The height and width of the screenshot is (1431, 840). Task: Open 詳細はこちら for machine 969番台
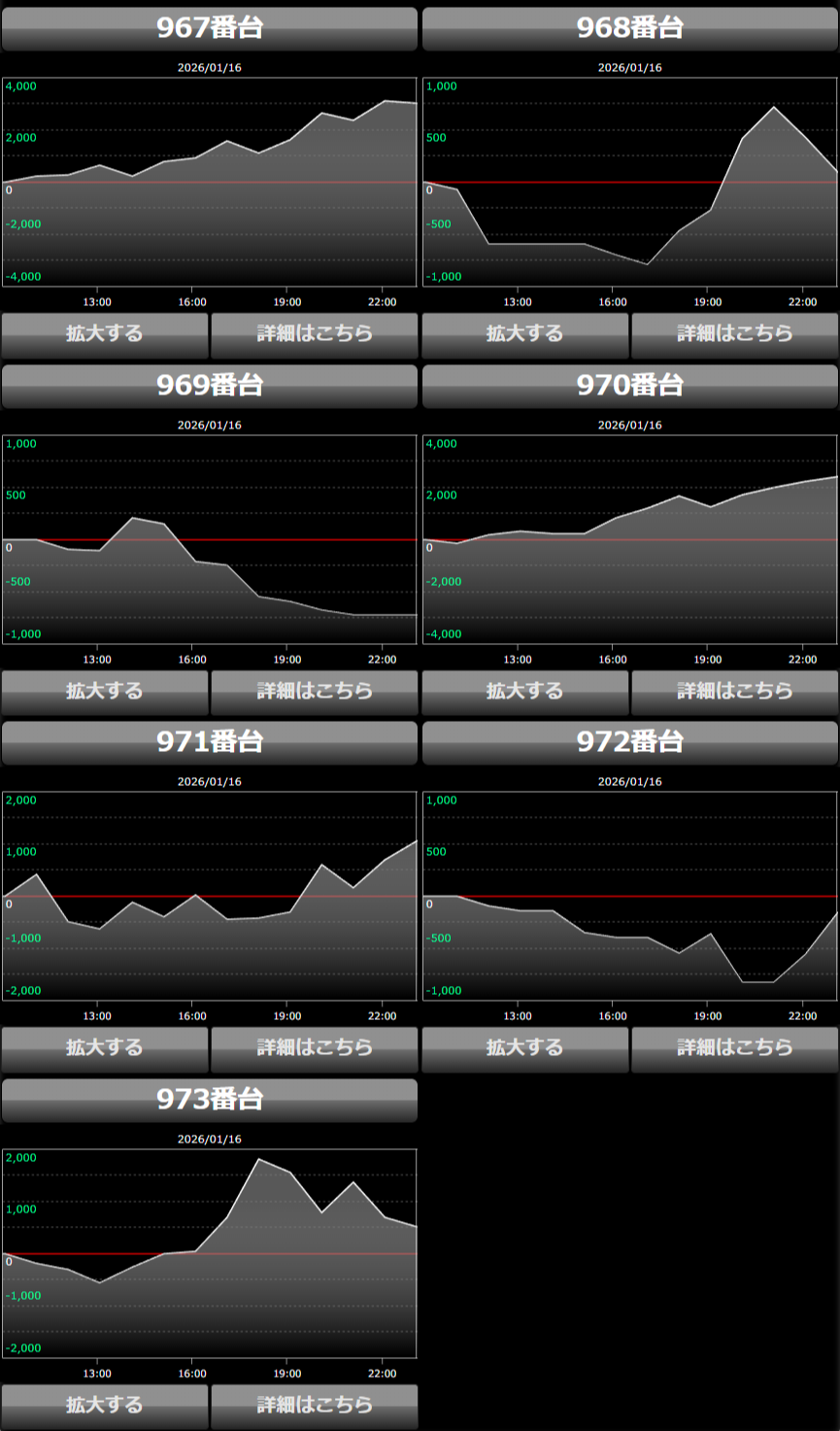tap(314, 692)
